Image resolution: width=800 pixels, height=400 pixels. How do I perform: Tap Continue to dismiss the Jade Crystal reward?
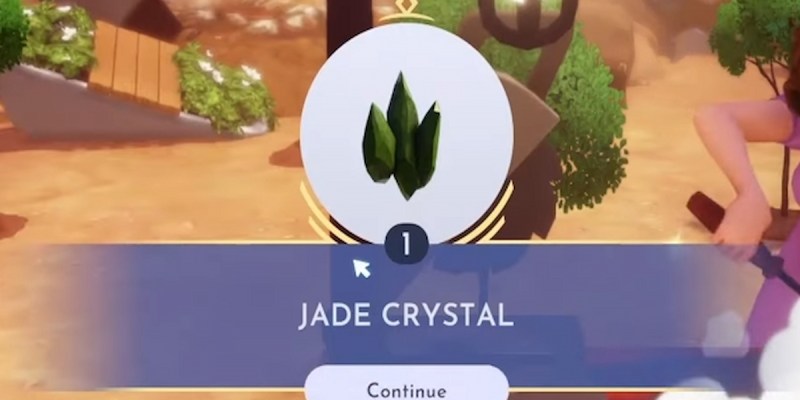[x=406, y=387]
